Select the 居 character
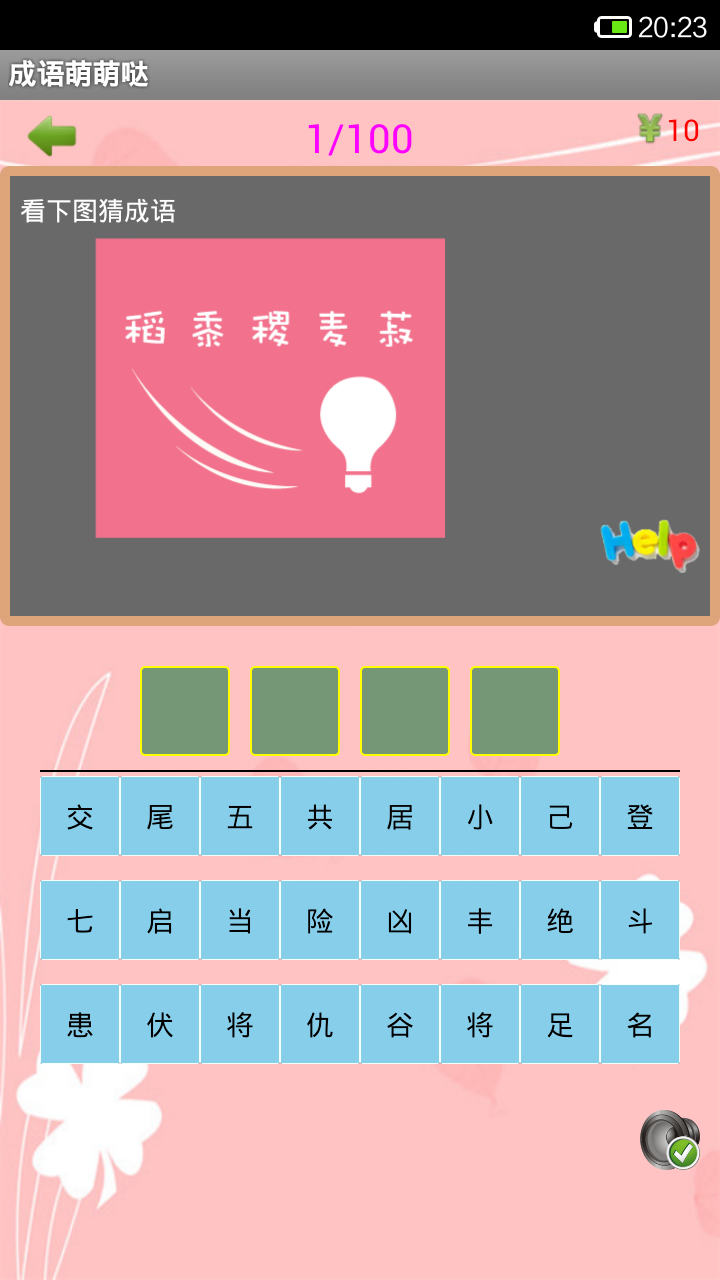The height and width of the screenshot is (1280, 720). [x=400, y=817]
